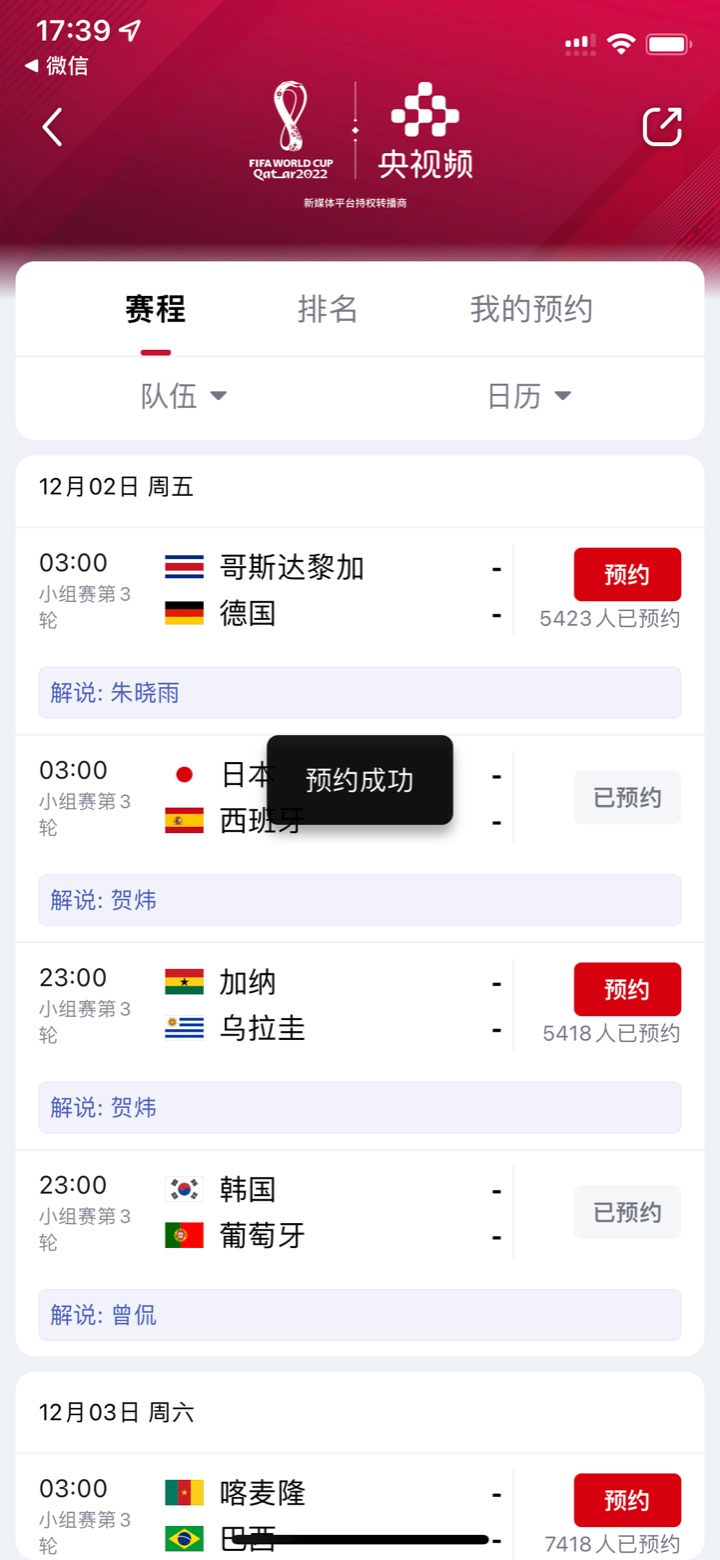This screenshot has width=720, height=1560.
Task: Select the 赛程 tab
Action: 155,309
